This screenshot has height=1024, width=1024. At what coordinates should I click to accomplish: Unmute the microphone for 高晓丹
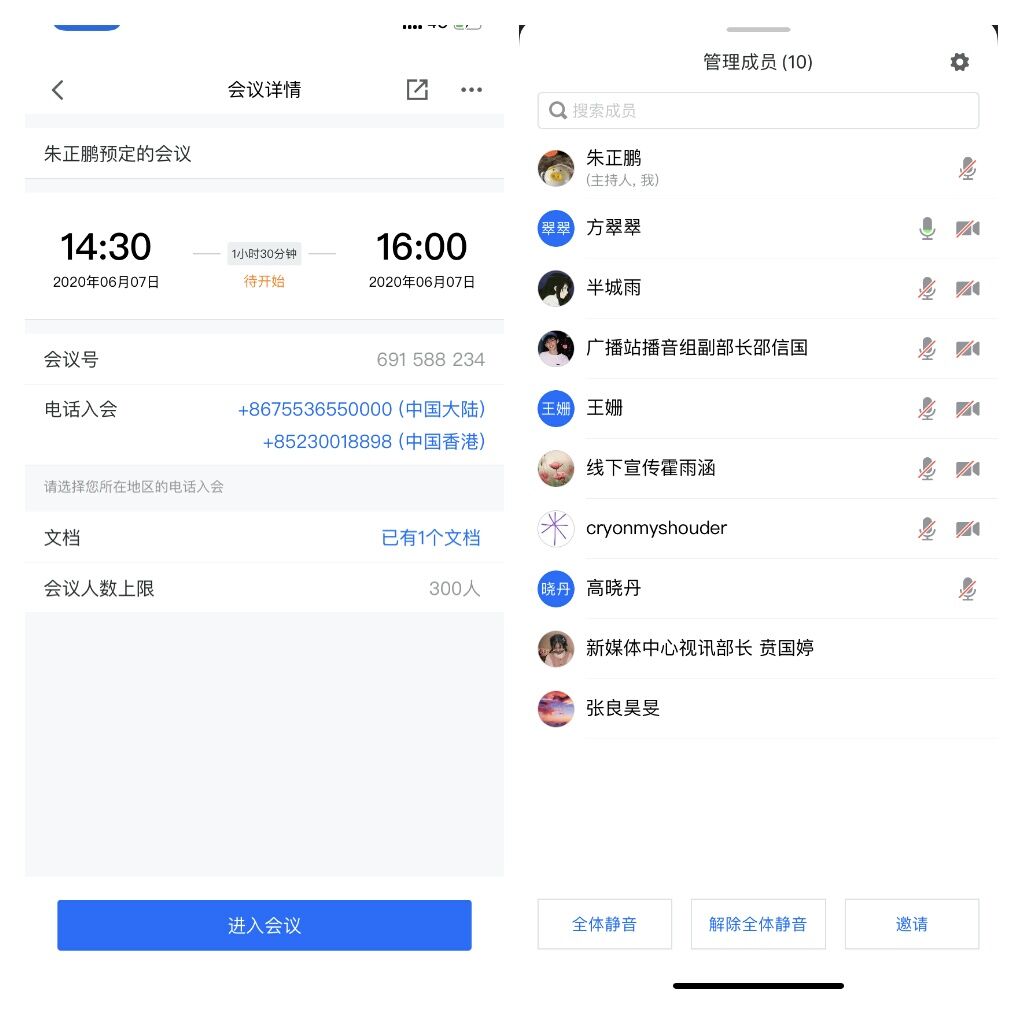tap(967, 589)
